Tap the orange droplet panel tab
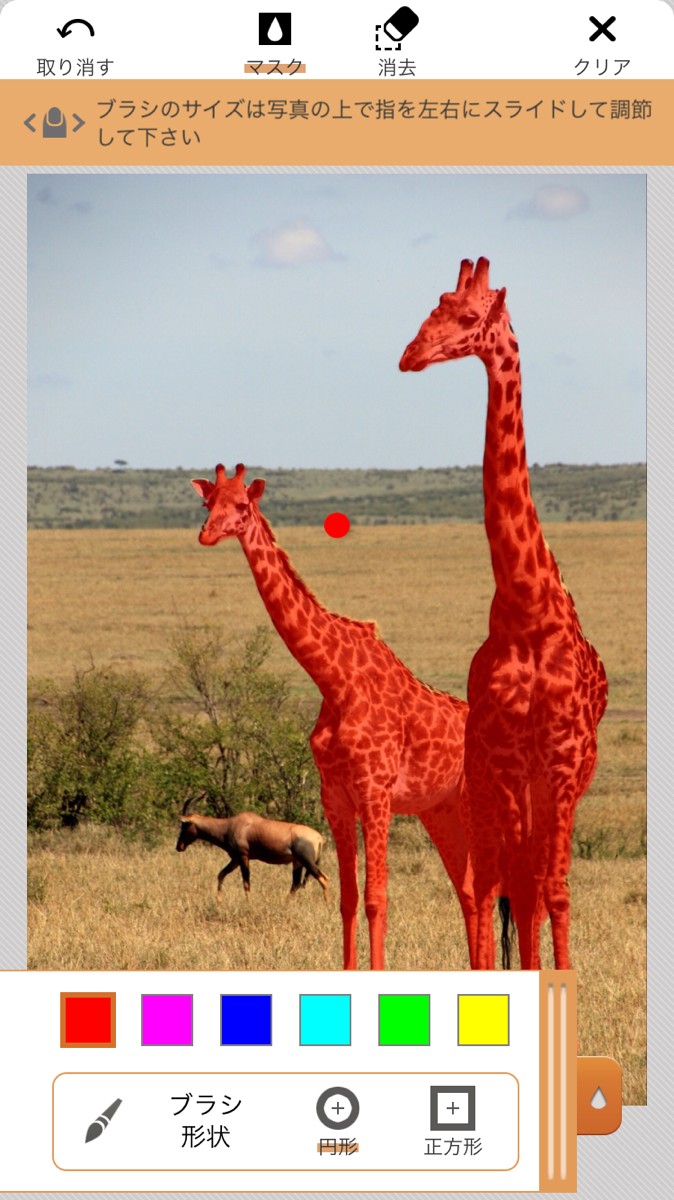The height and width of the screenshot is (1200, 674). pos(599,1097)
